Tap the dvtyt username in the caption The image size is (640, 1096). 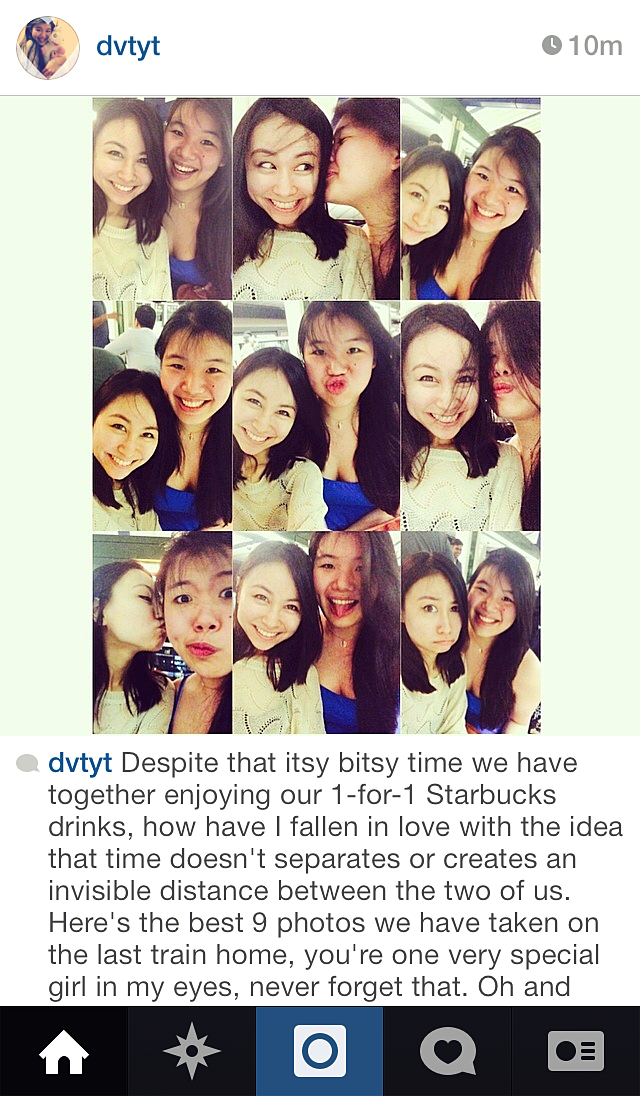[x=80, y=764]
